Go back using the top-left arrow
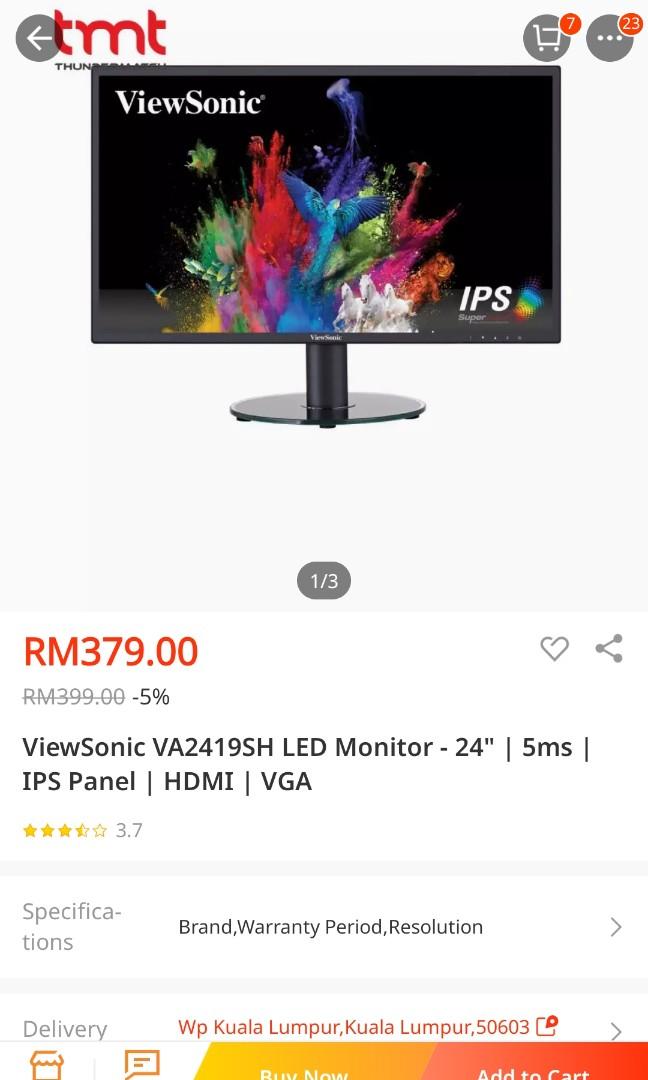Viewport: 648px width, 1080px height. point(39,38)
